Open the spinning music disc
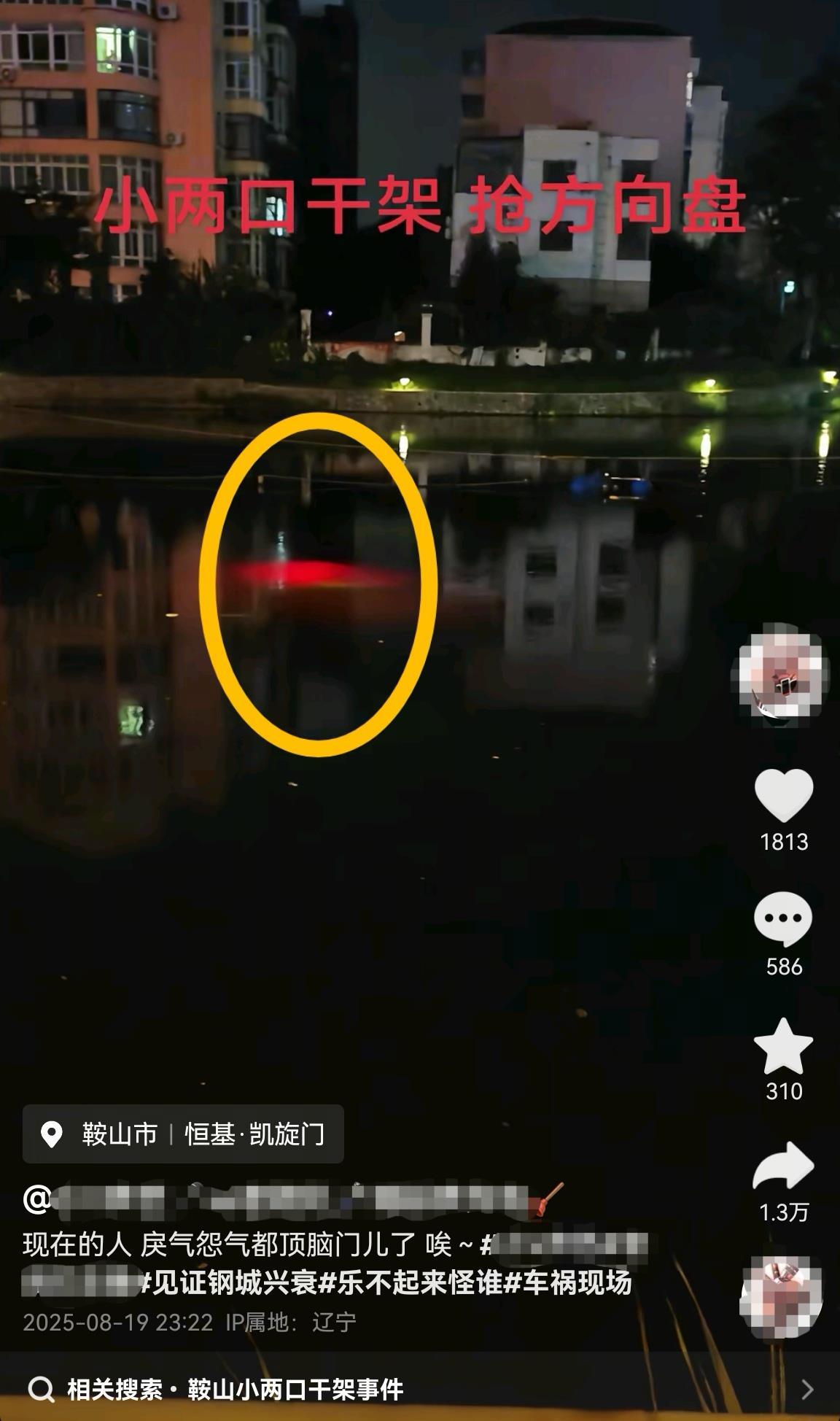 781,1296
